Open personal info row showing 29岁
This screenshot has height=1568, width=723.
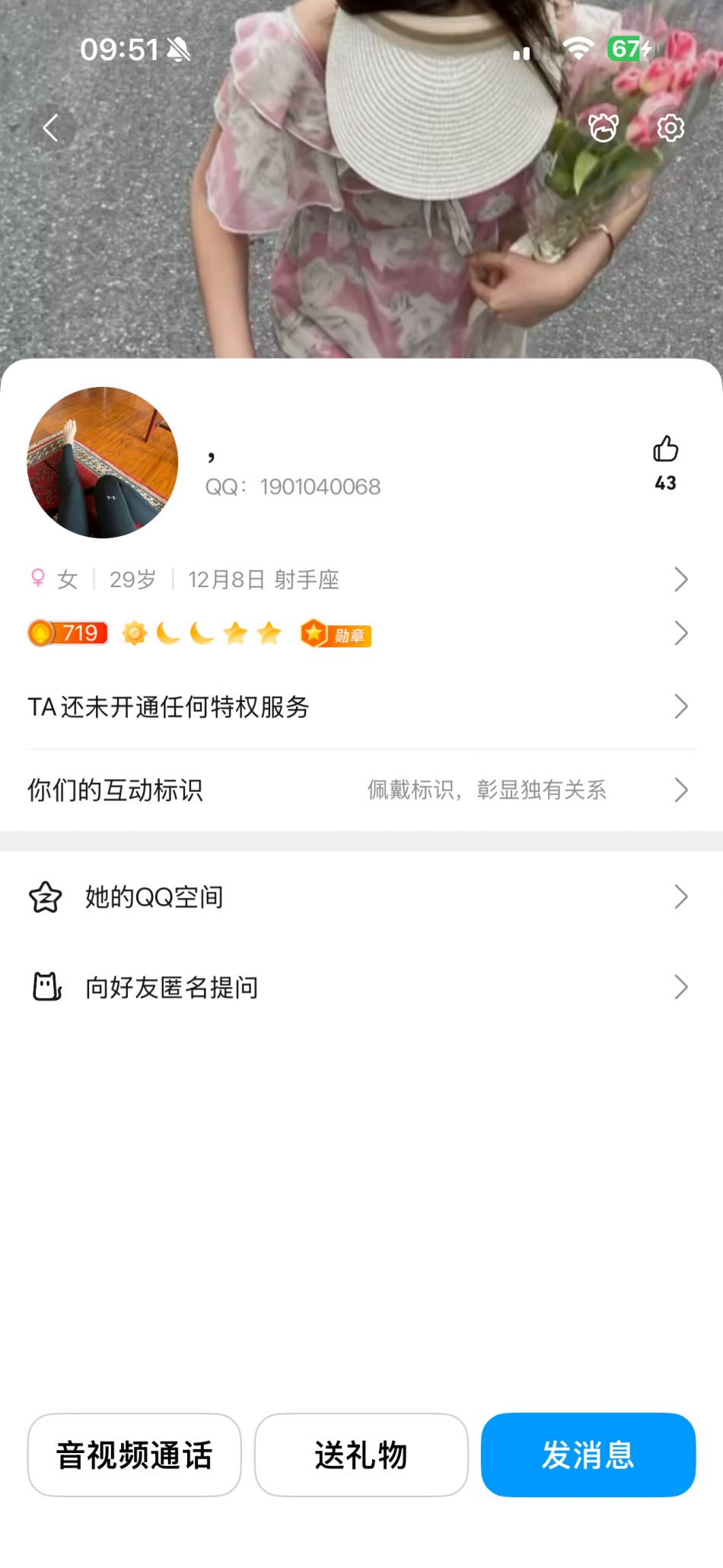pyautogui.click(x=358, y=580)
